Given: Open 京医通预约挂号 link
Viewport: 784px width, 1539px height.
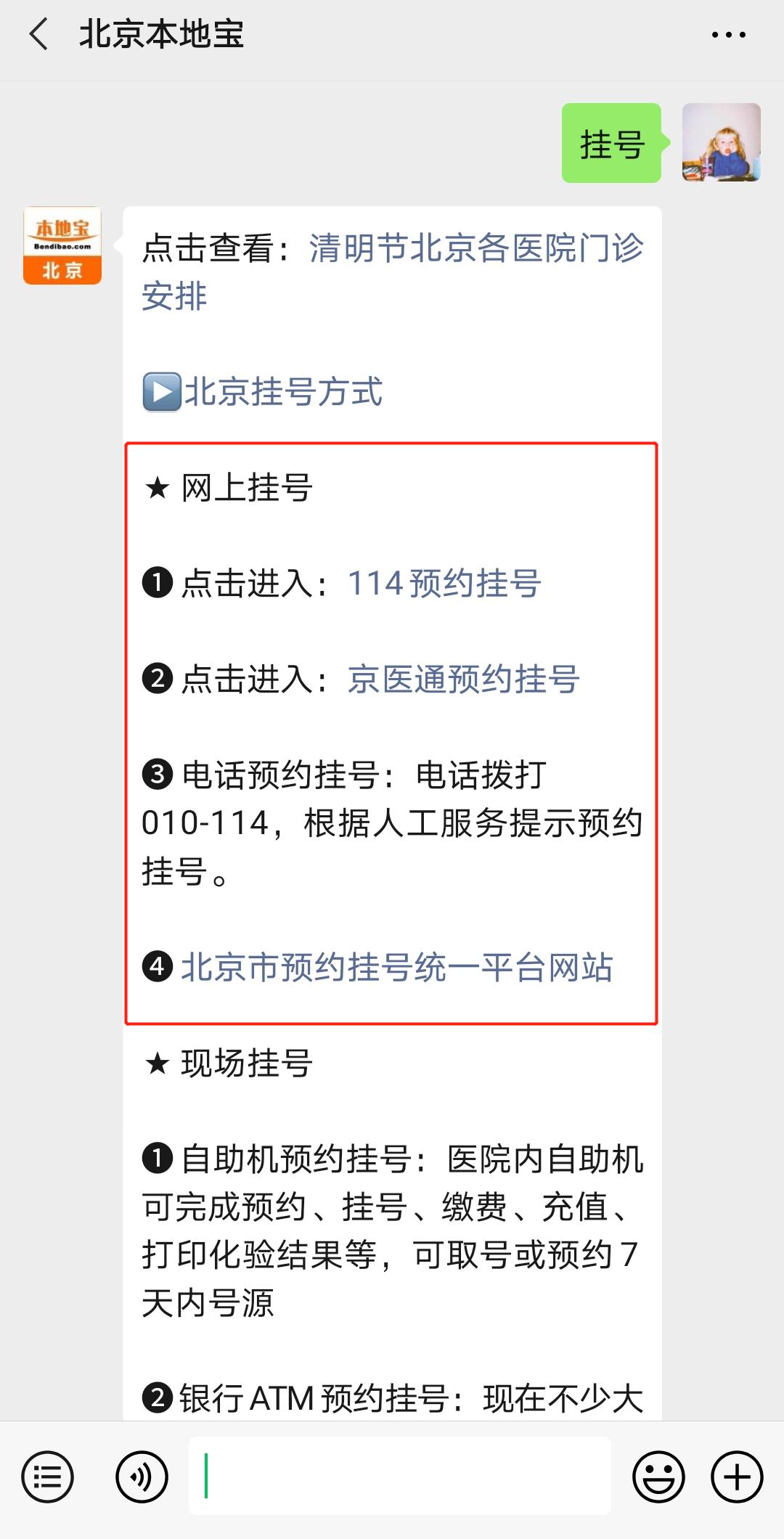Looking at the screenshot, I should pyautogui.click(x=463, y=679).
